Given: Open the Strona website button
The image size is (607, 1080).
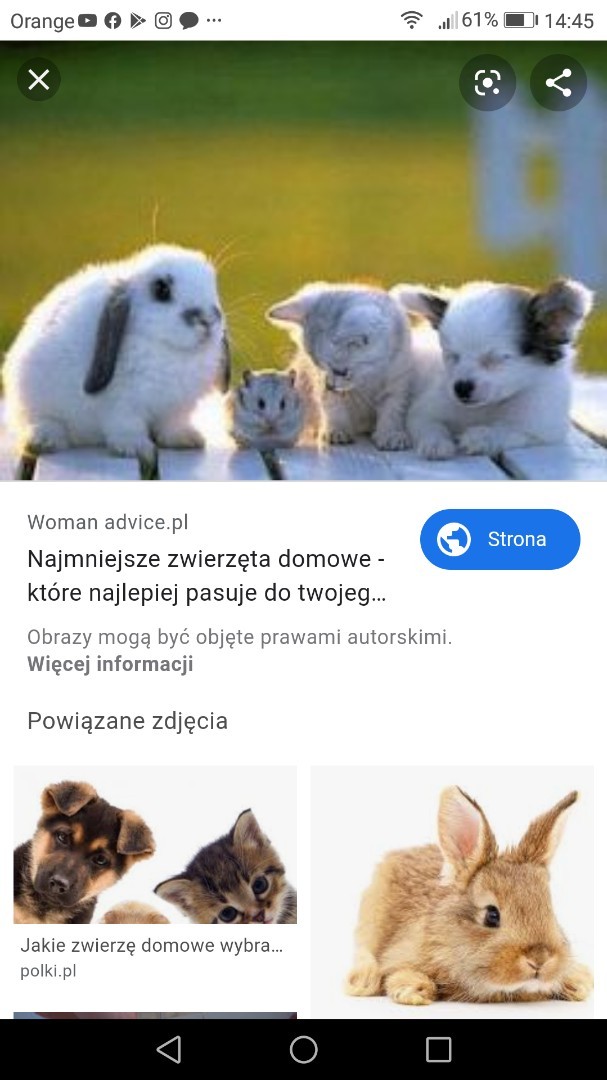Looking at the screenshot, I should (x=500, y=539).
